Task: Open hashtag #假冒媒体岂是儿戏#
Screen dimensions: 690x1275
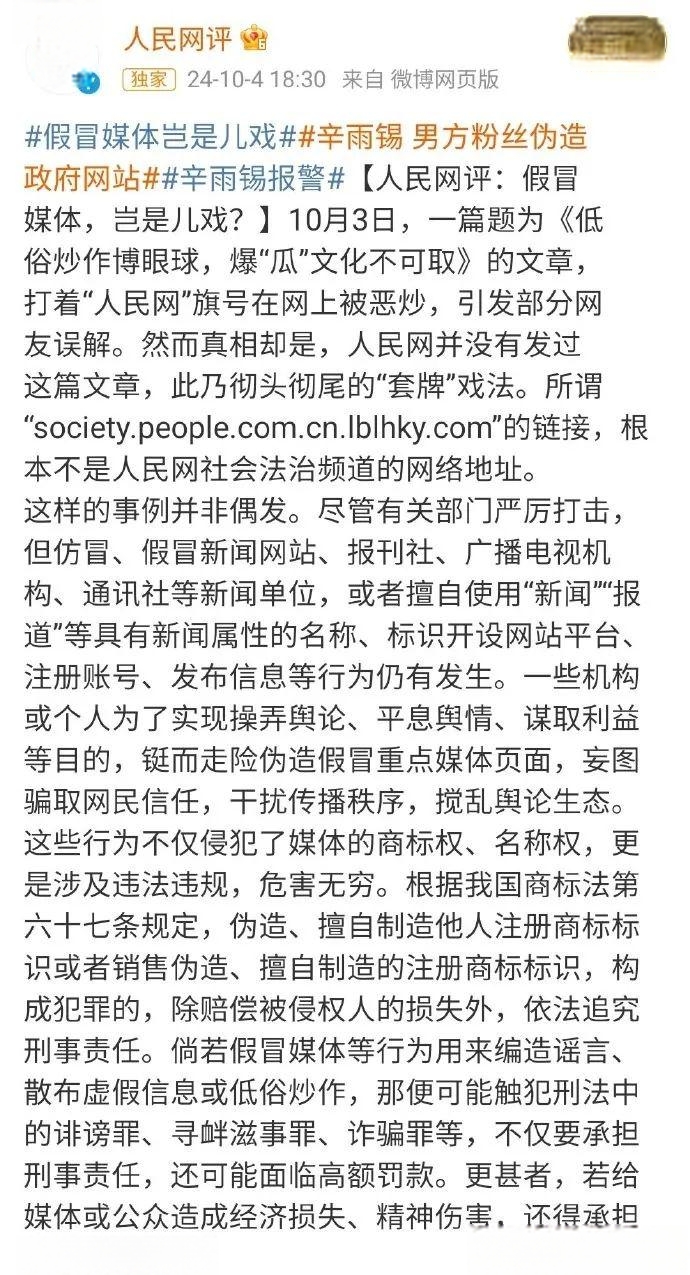Action: 157,137
